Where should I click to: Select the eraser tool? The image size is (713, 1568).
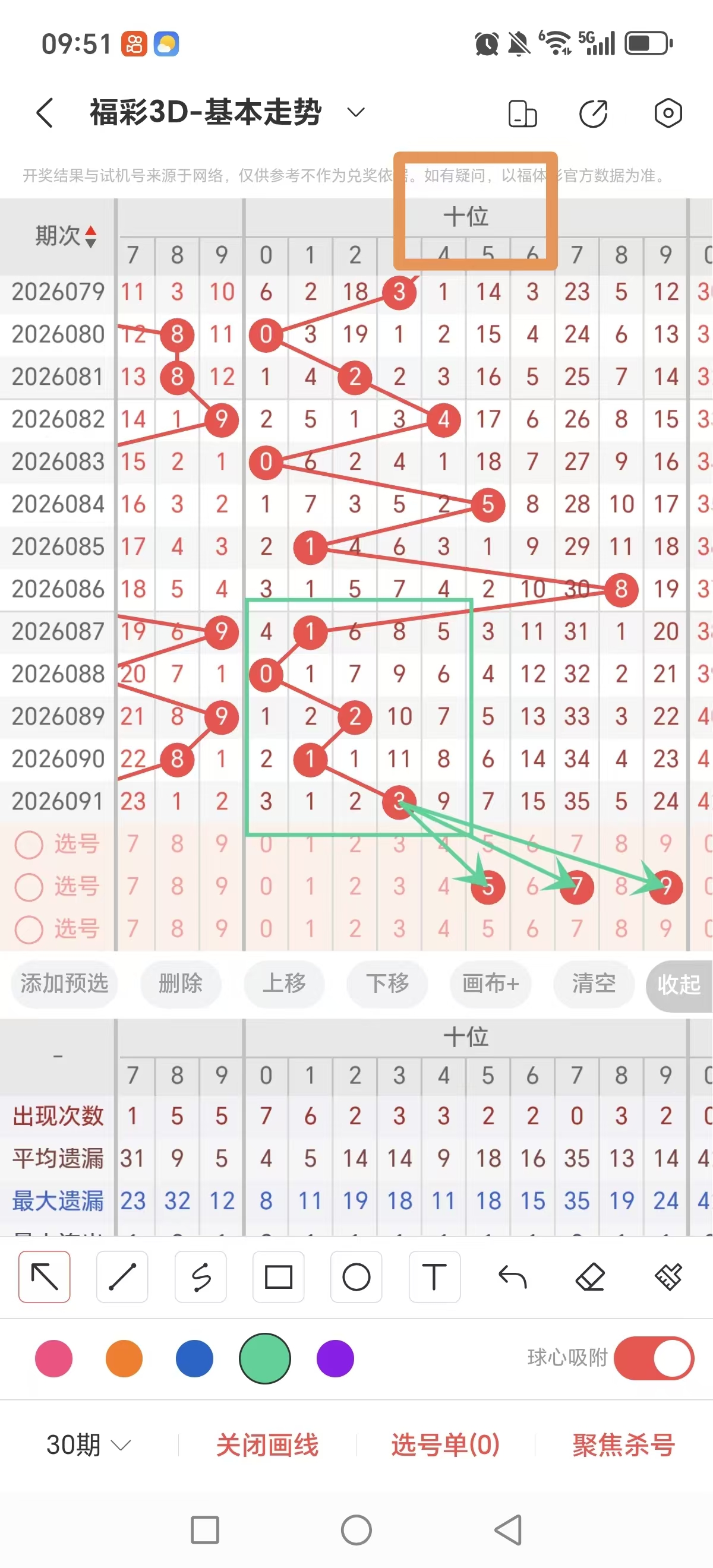coord(590,1278)
